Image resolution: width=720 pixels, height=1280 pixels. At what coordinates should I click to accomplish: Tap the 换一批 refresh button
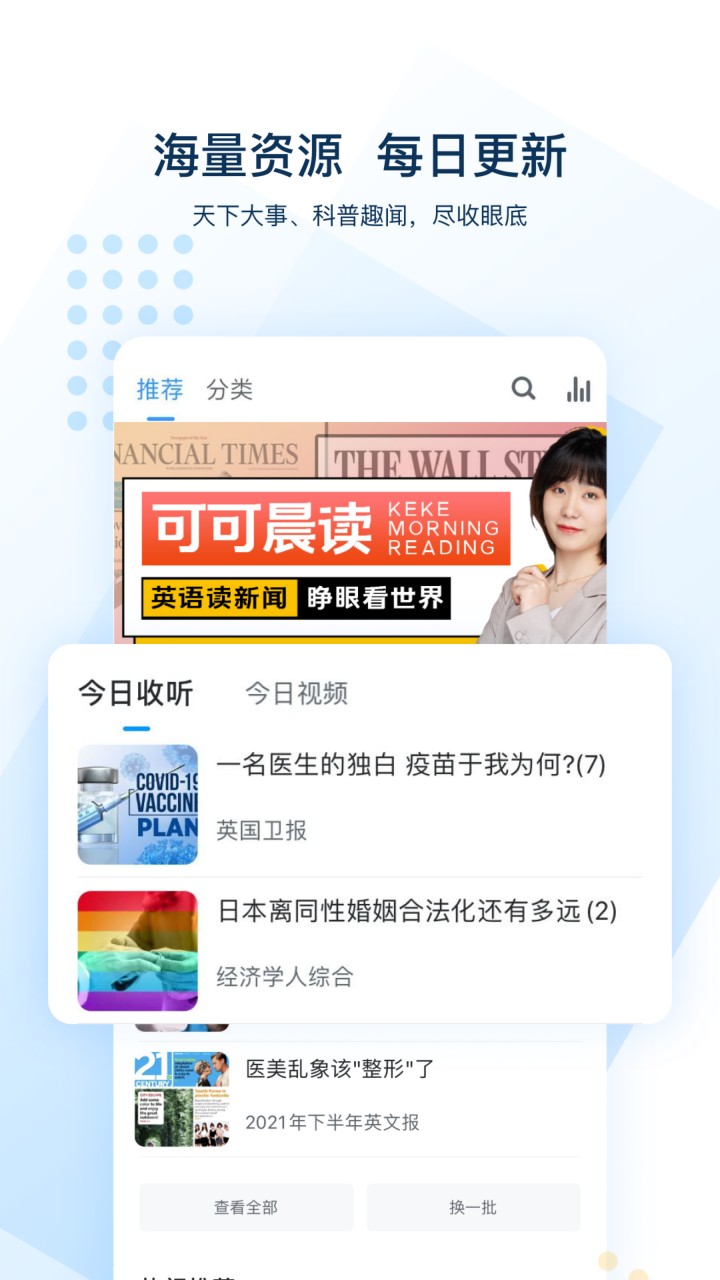click(473, 1207)
